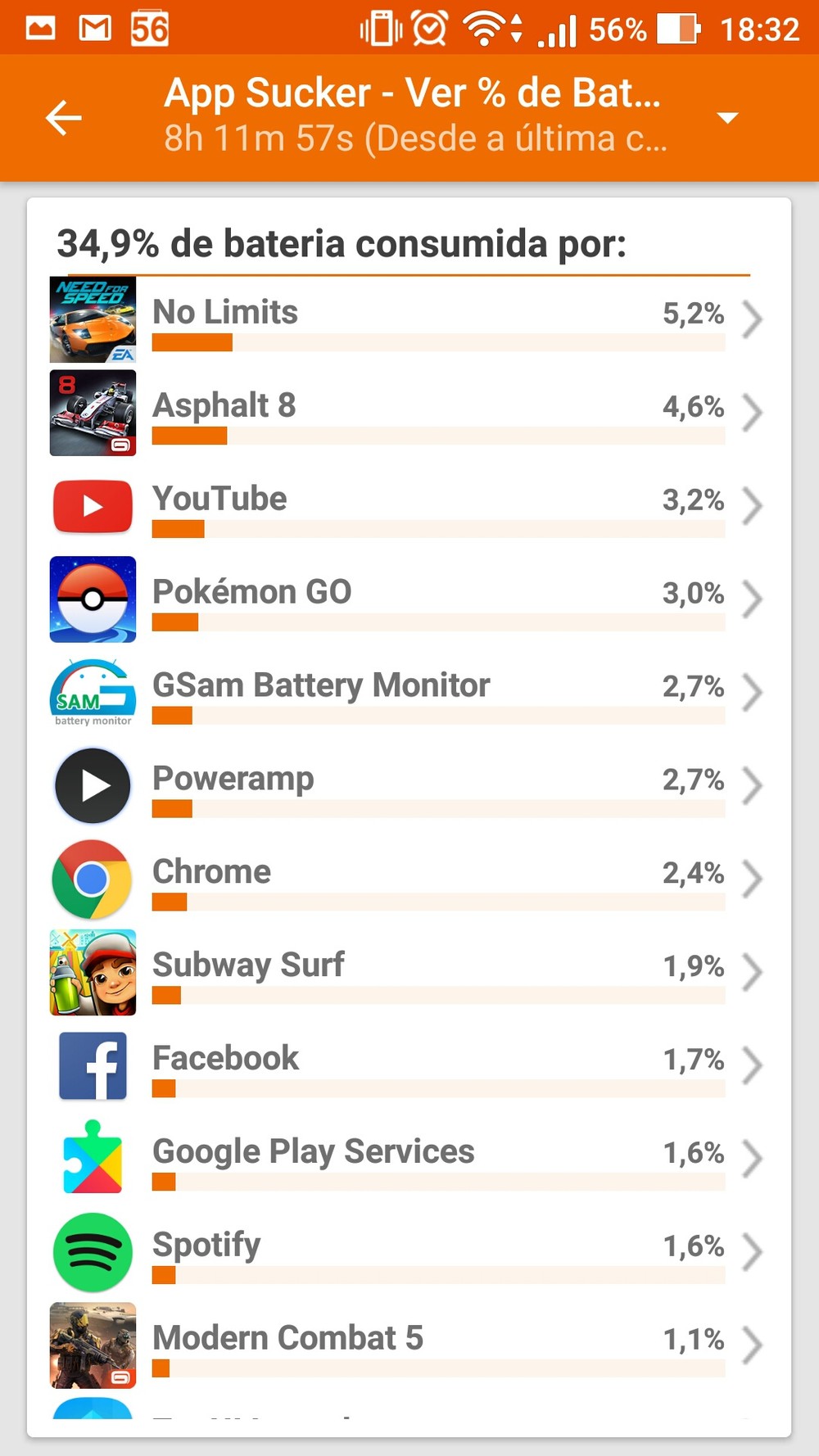This screenshot has height=1456, width=819.
Task: Open the App Sucker view dropdown
Action: 726,118
